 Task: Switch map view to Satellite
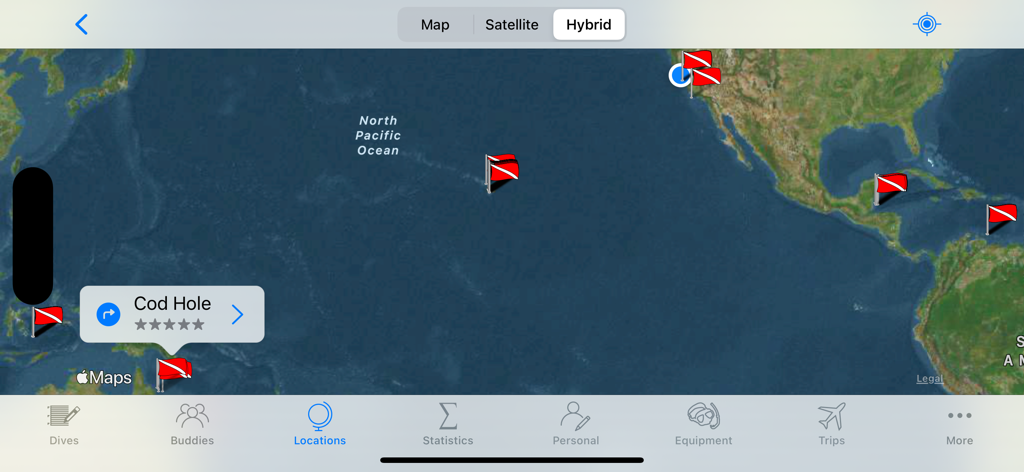click(x=512, y=25)
